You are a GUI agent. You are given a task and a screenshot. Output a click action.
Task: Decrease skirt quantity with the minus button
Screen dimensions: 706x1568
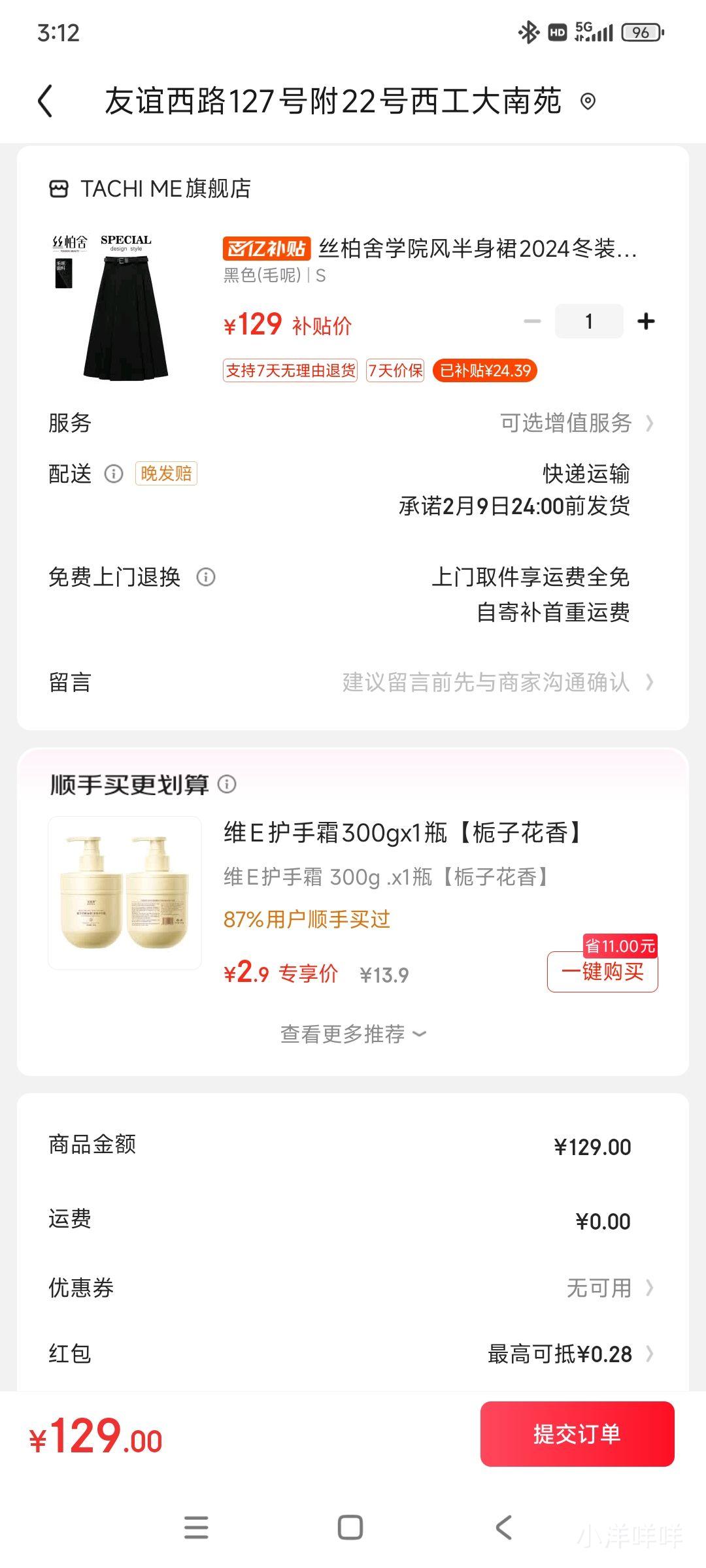tap(532, 321)
